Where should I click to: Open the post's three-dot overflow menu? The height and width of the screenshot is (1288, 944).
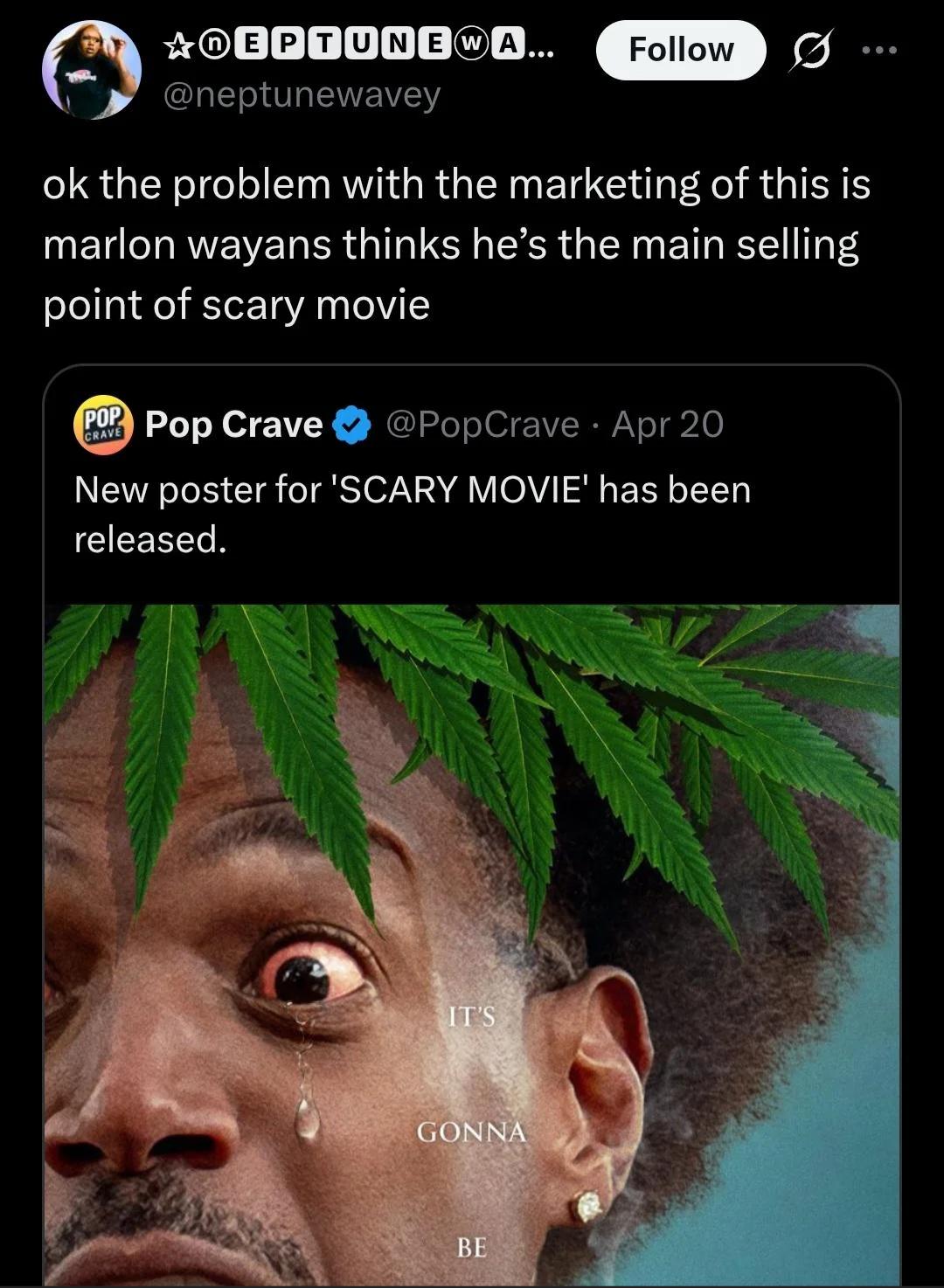click(878, 50)
